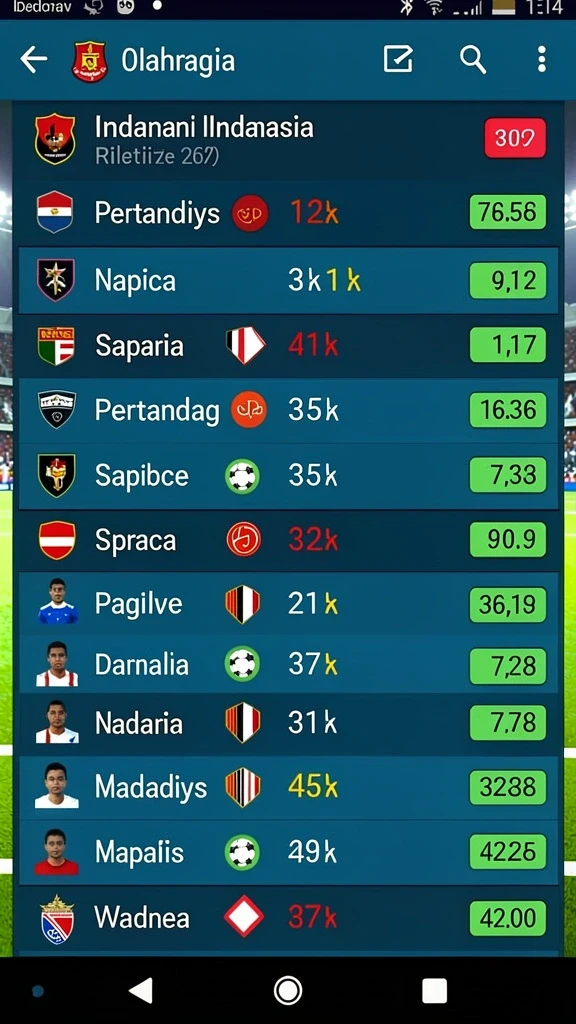
Task: Tap the 16.36 button on Pertandag
Action: click(x=507, y=409)
